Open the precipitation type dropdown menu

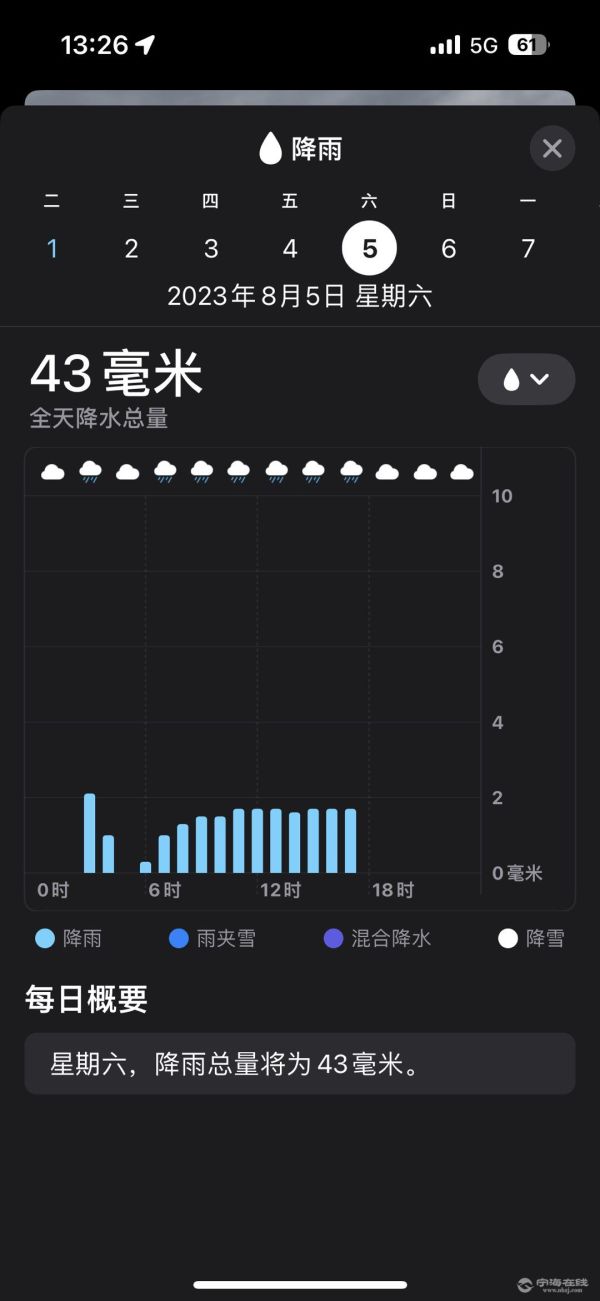tap(526, 379)
